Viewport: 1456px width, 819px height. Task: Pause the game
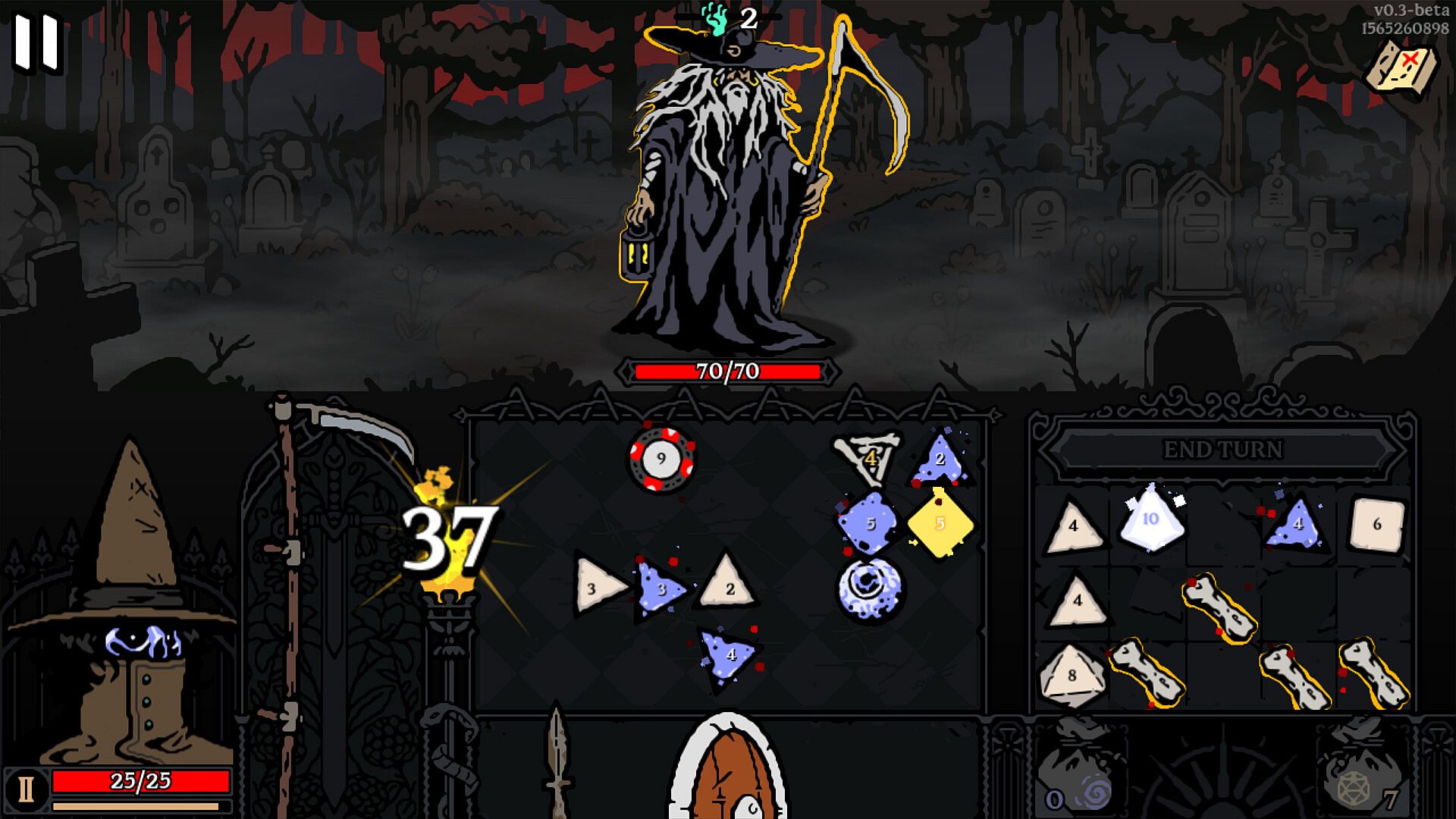pyautogui.click(x=36, y=42)
